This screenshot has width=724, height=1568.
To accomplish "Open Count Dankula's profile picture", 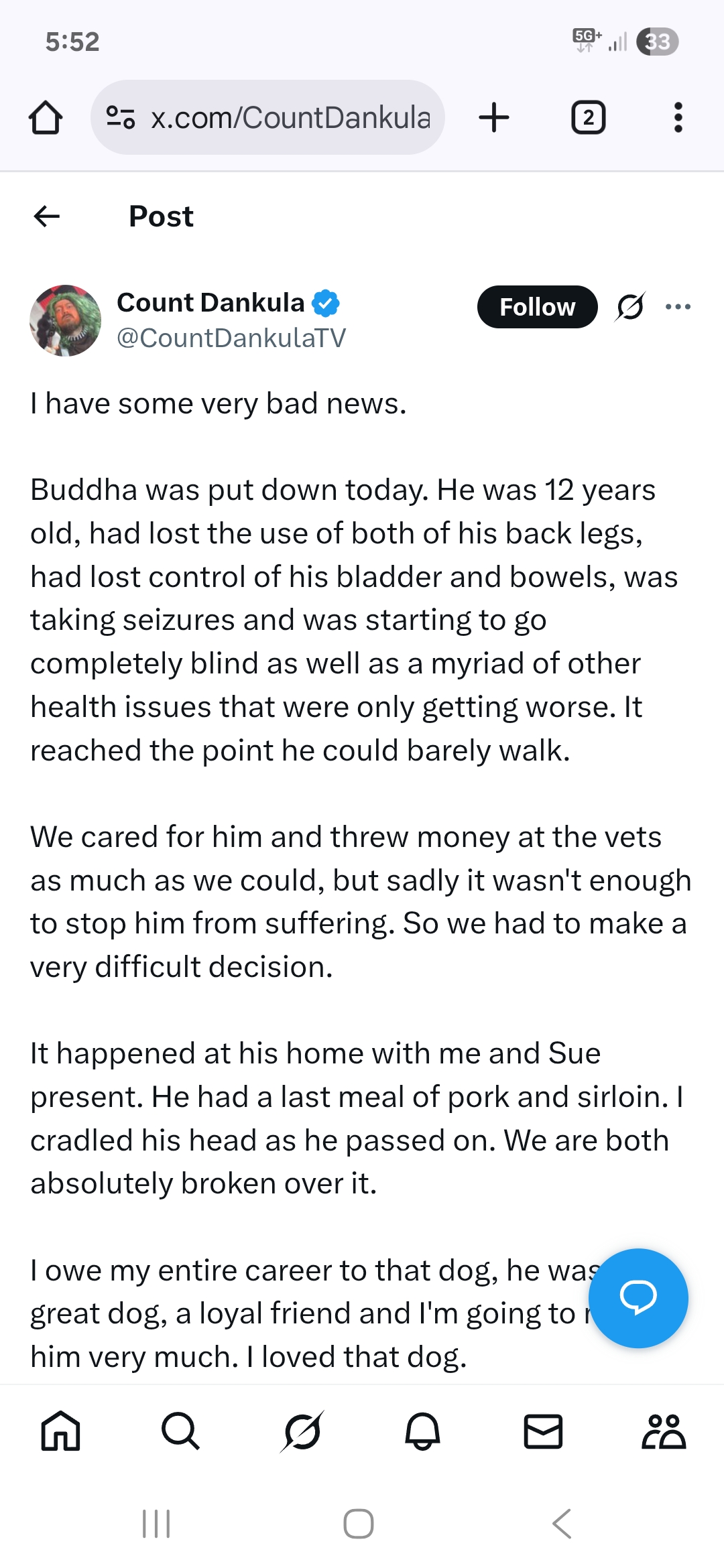I will tap(66, 320).
